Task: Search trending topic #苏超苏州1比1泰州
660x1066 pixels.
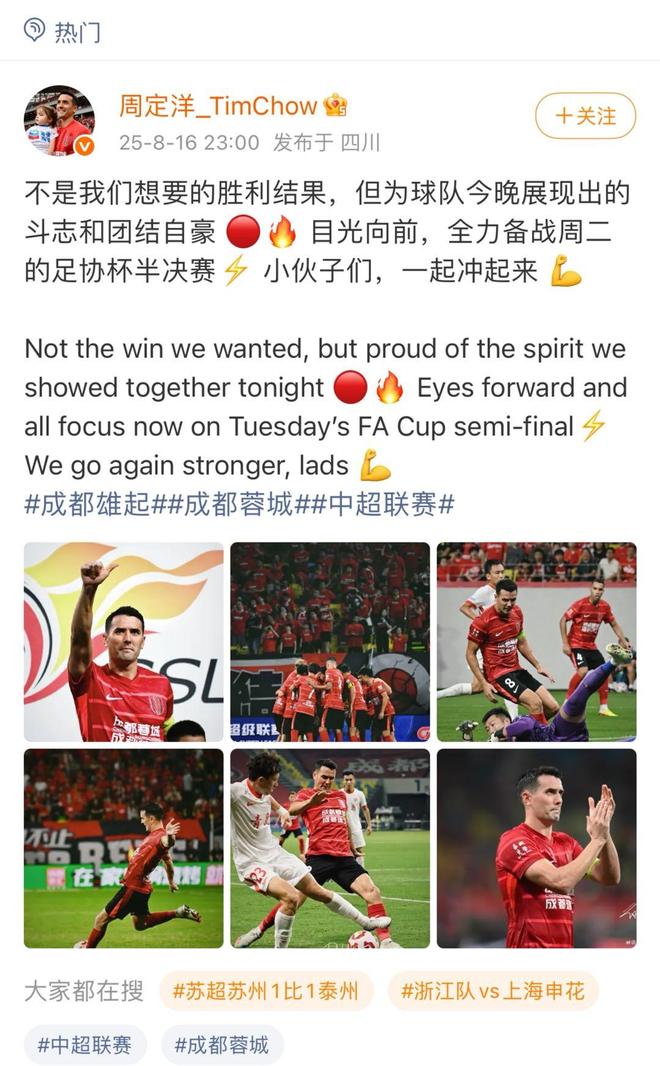Action: click(x=266, y=991)
